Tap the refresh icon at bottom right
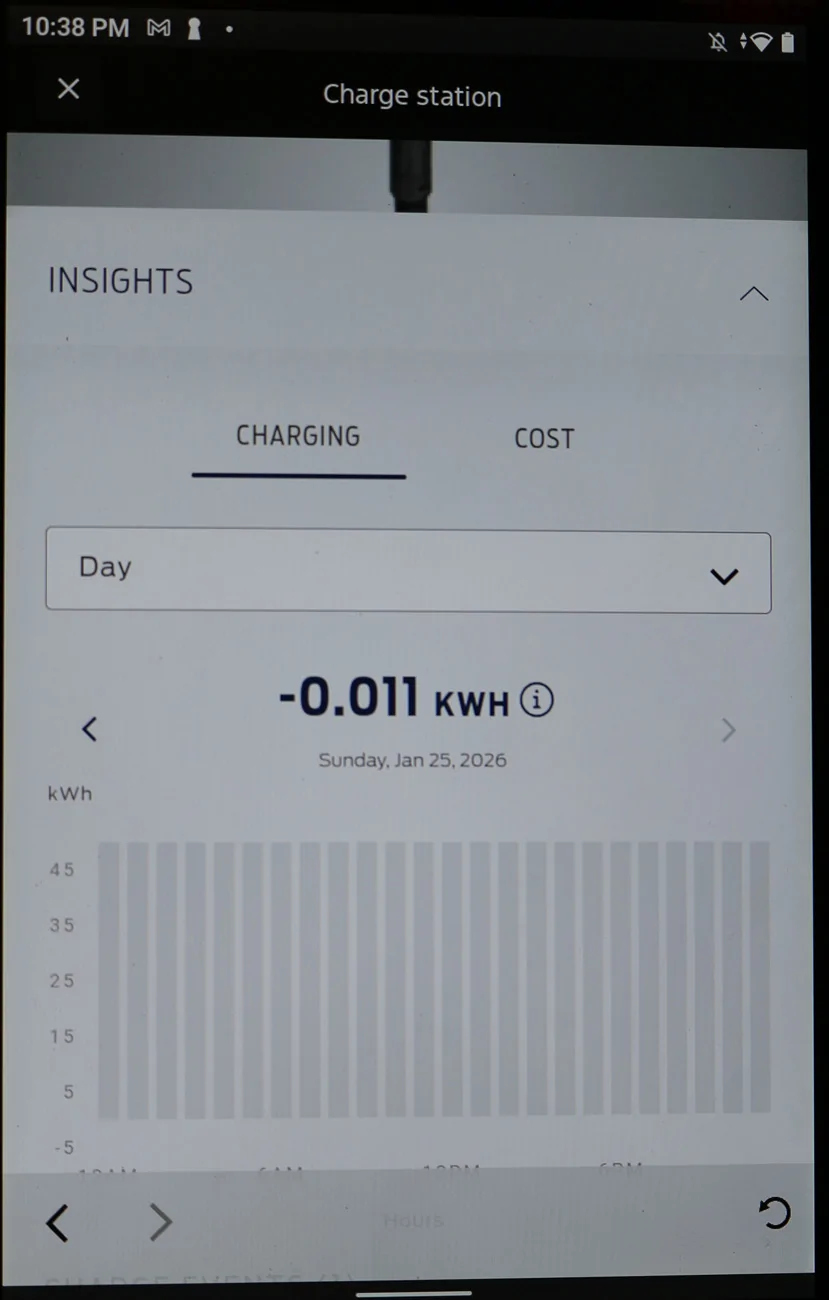Viewport: 829px width, 1300px height. pyautogui.click(x=775, y=1214)
